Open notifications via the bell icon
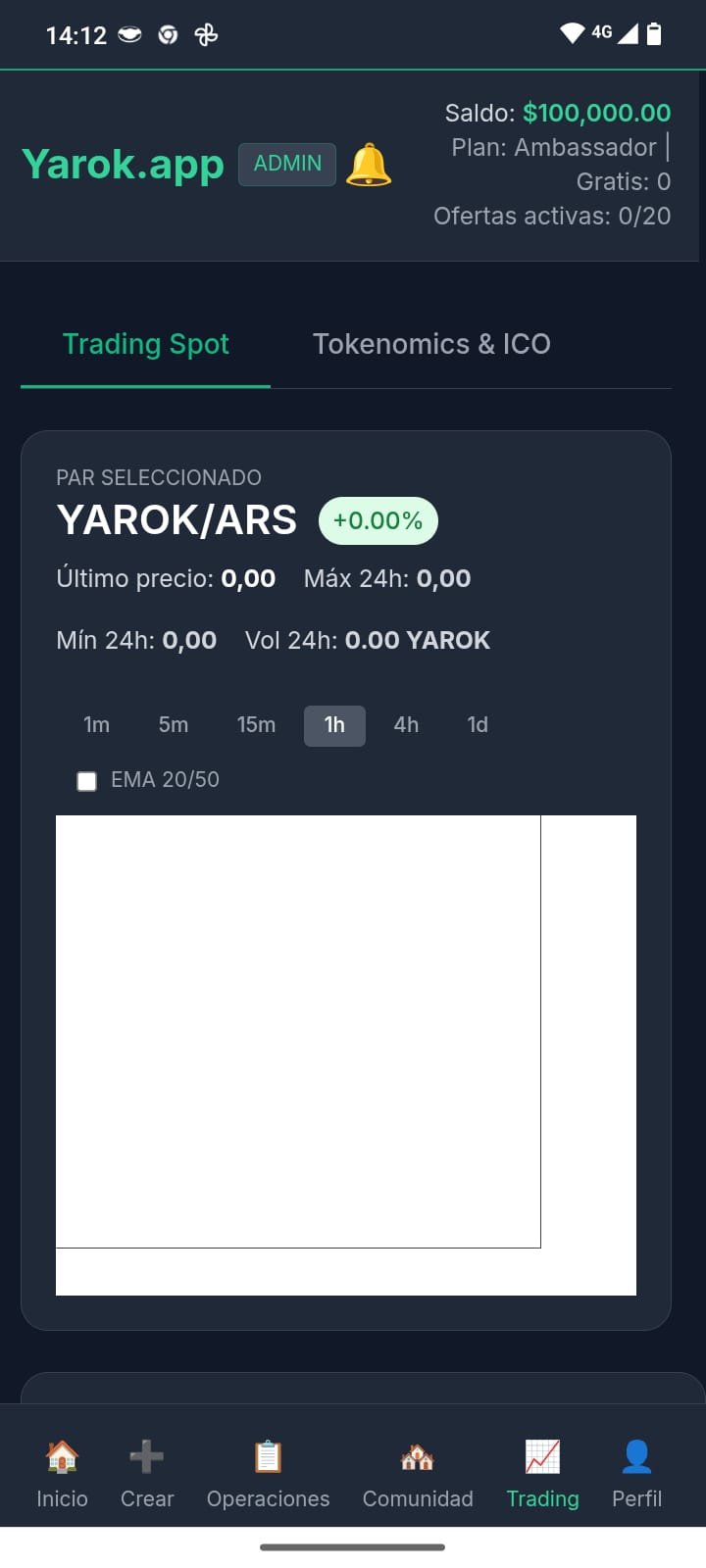This screenshot has width=706, height=1568. (x=370, y=164)
